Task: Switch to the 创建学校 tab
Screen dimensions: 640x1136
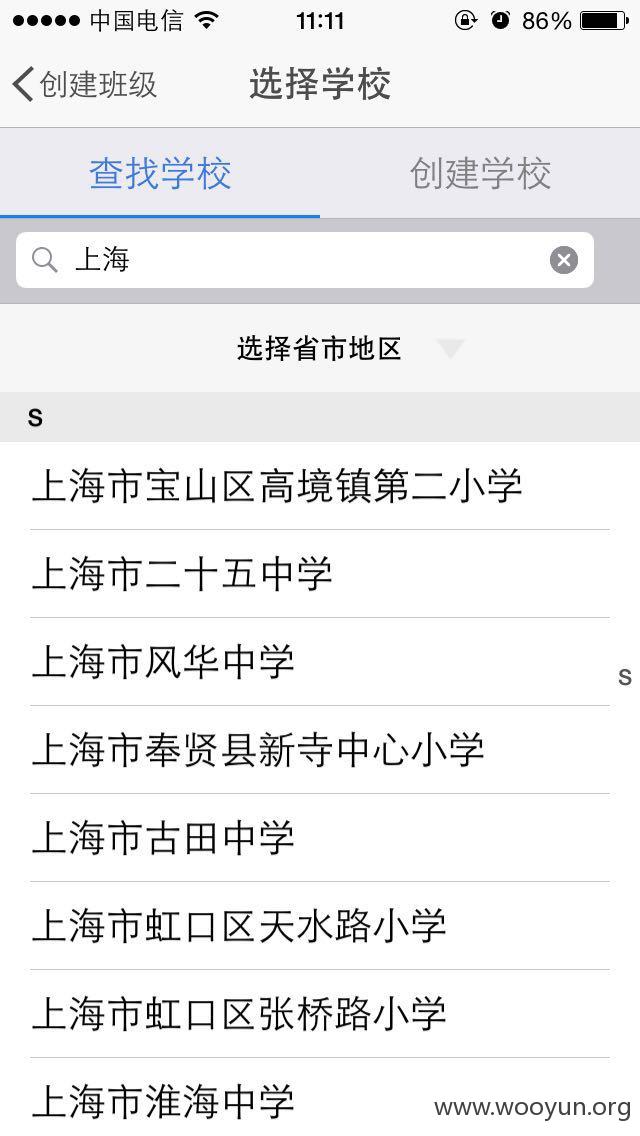Action: click(x=480, y=174)
